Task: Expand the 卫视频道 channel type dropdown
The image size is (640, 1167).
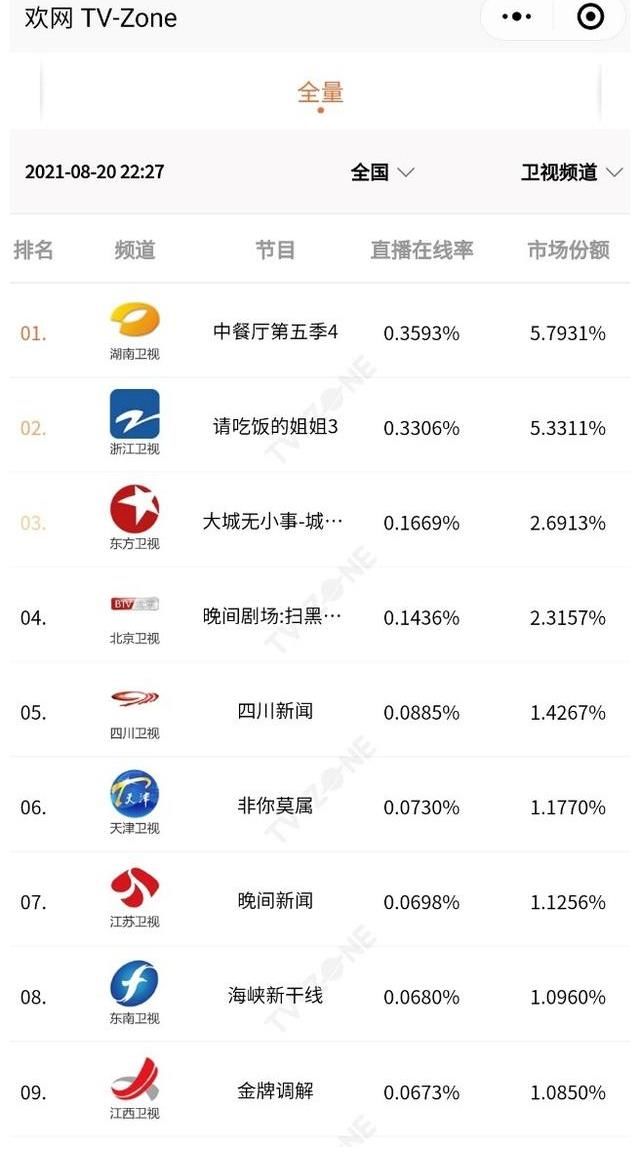Action: click(x=571, y=172)
